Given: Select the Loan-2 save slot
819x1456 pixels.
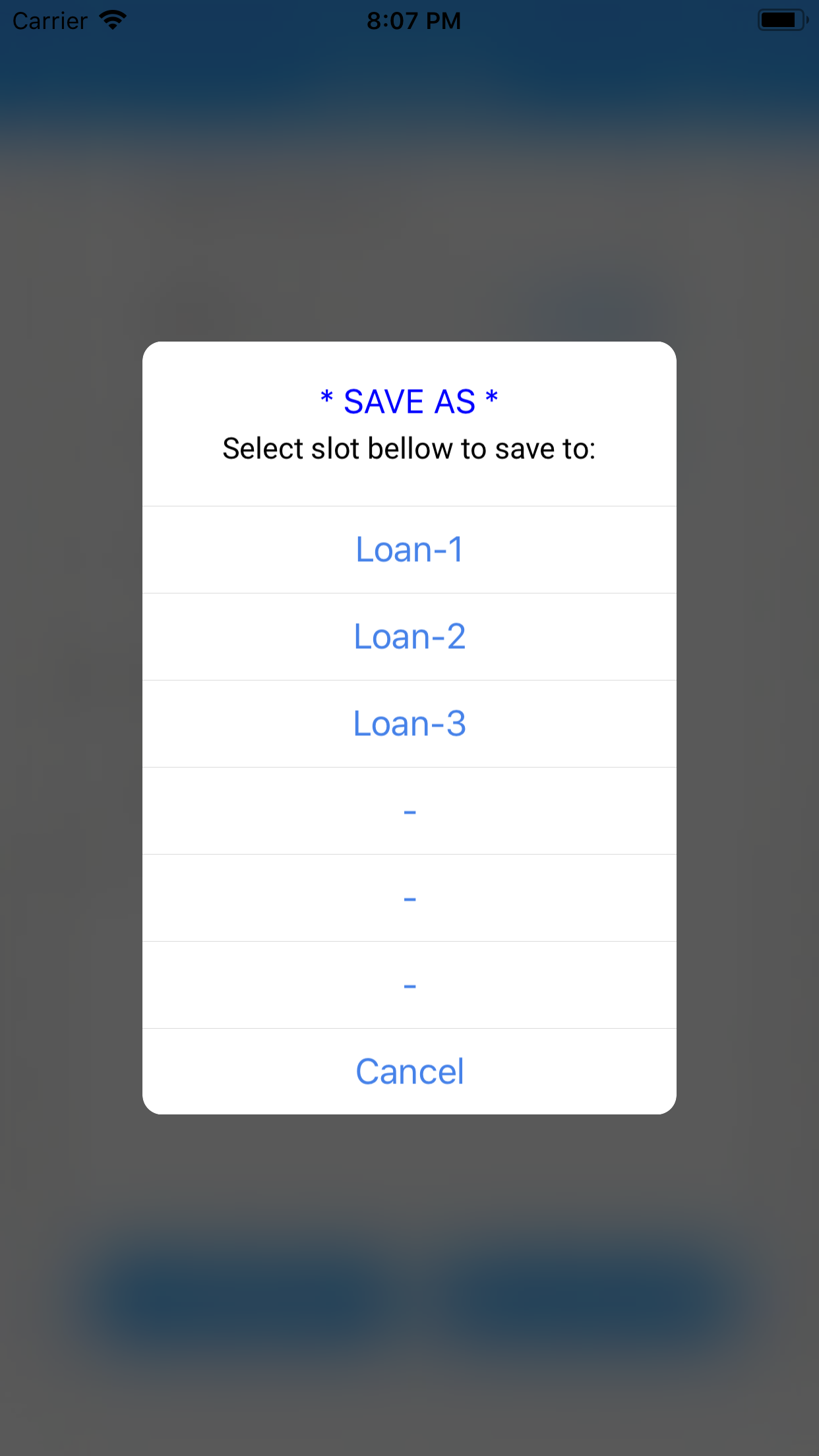Looking at the screenshot, I should (x=409, y=636).
